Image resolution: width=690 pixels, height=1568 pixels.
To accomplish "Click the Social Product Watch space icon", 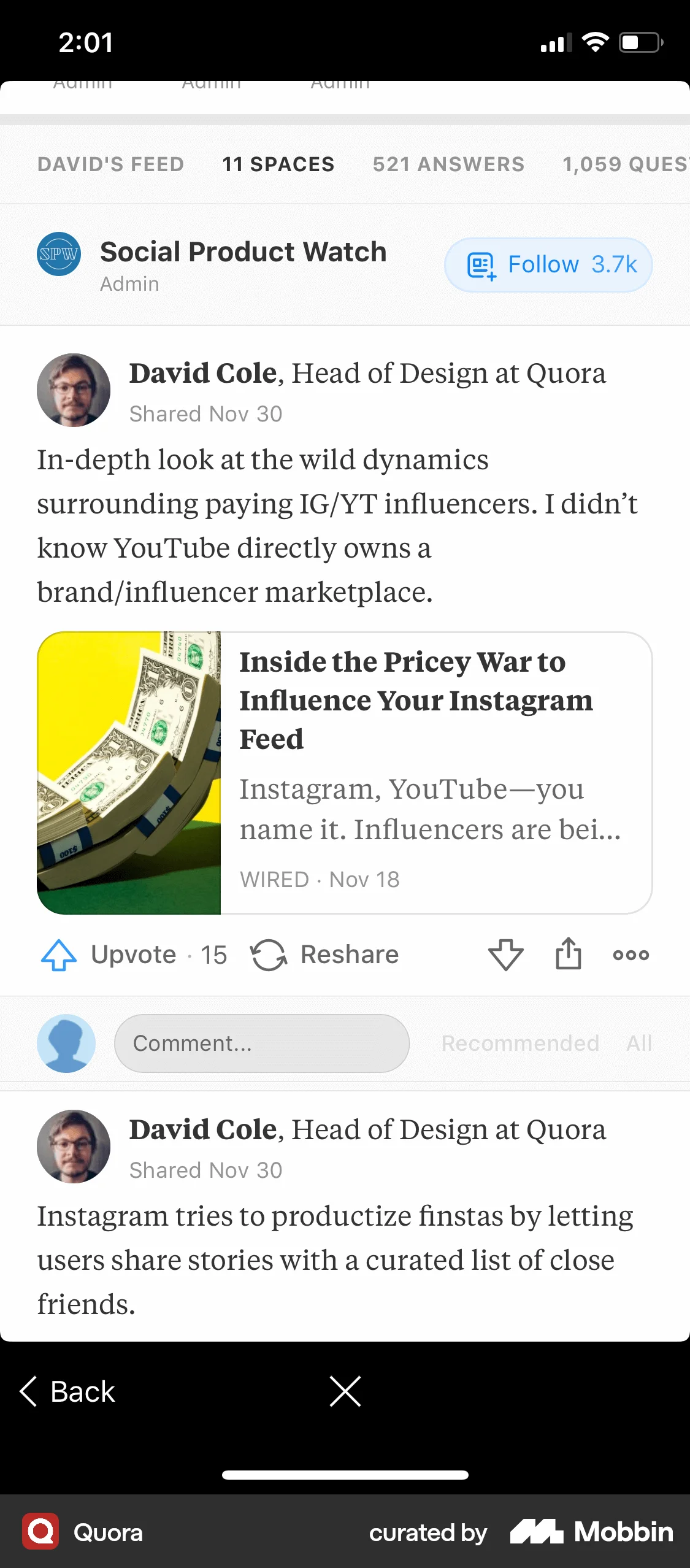I will [x=58, y=255].
